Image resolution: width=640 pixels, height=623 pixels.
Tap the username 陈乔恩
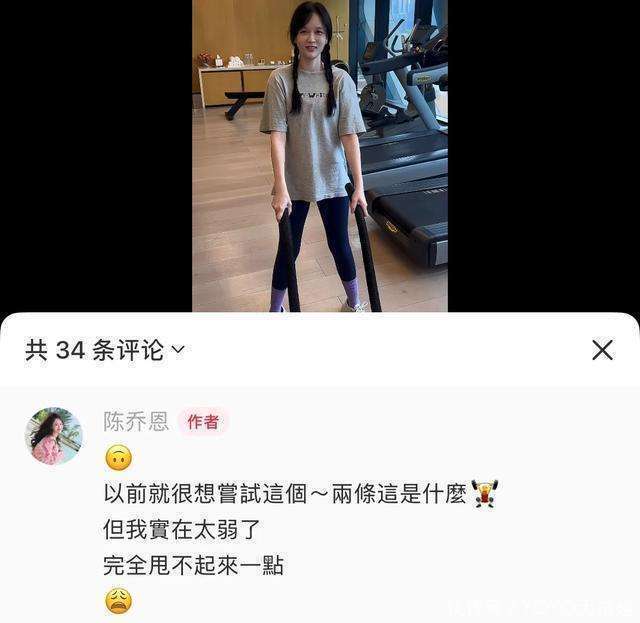click(x=136, y=422)
